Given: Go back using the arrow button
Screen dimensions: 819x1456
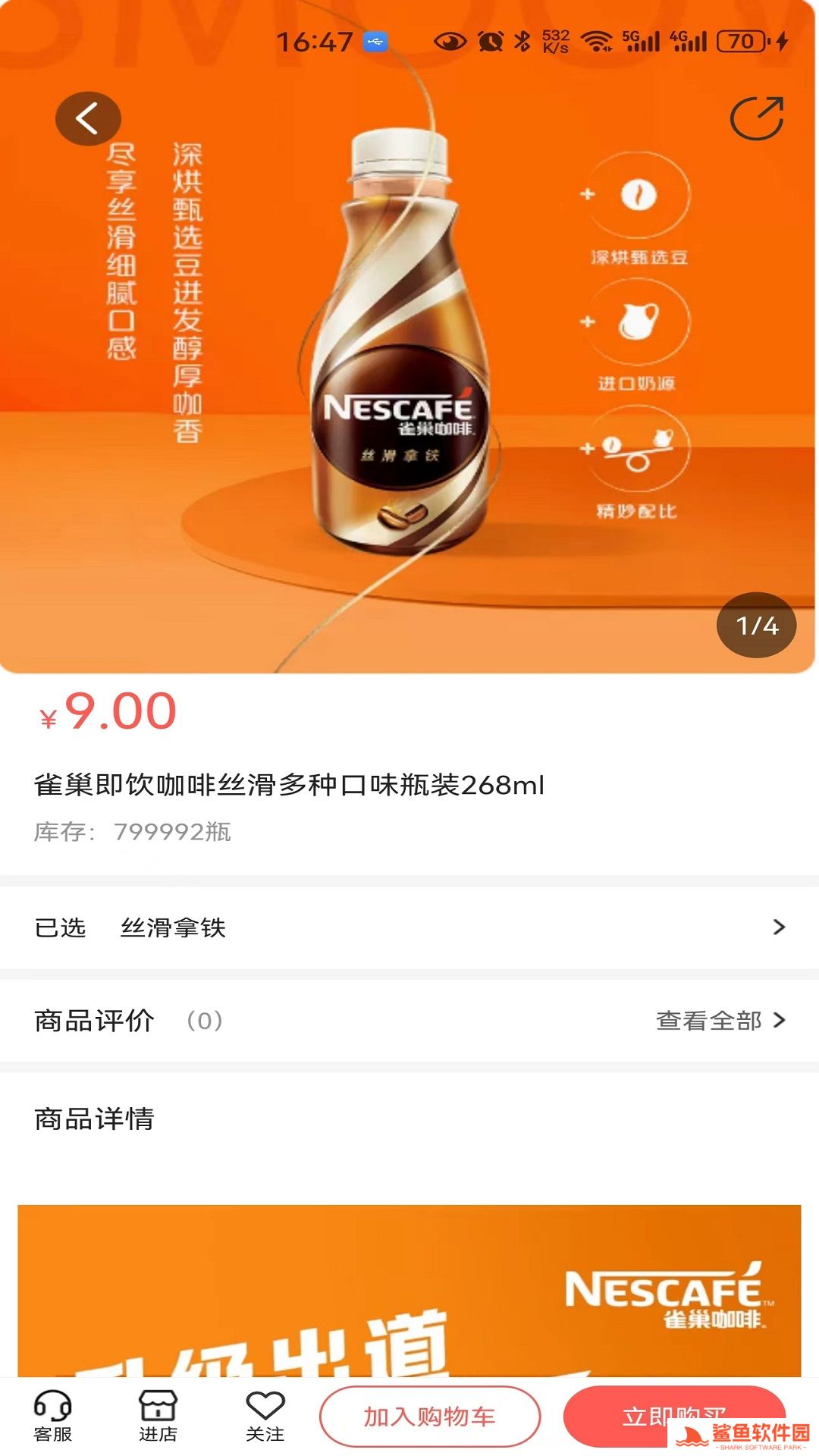Looking at the screenshot, I should click(88, 118).
